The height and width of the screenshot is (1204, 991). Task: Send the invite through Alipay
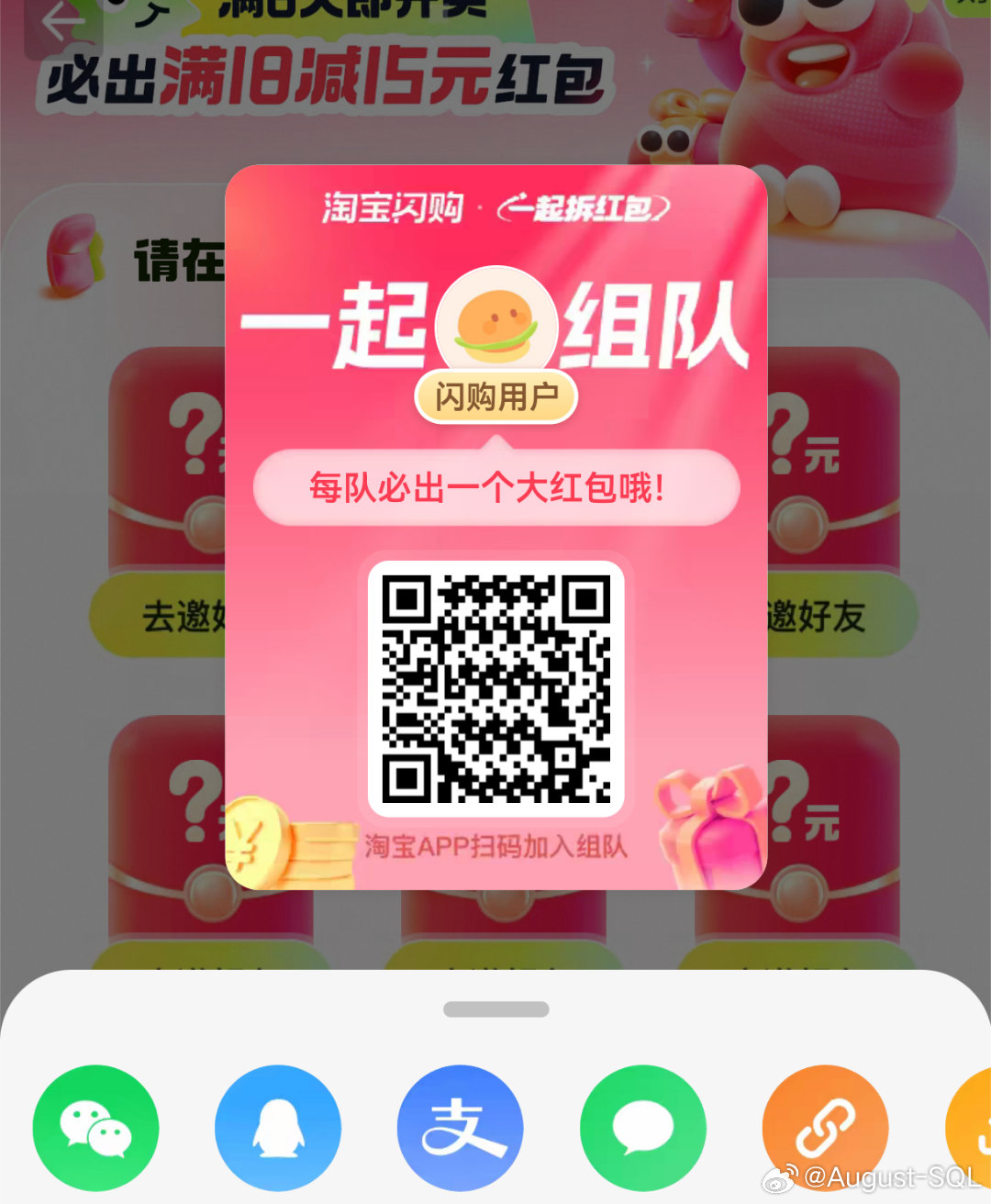pos(461,1128)
